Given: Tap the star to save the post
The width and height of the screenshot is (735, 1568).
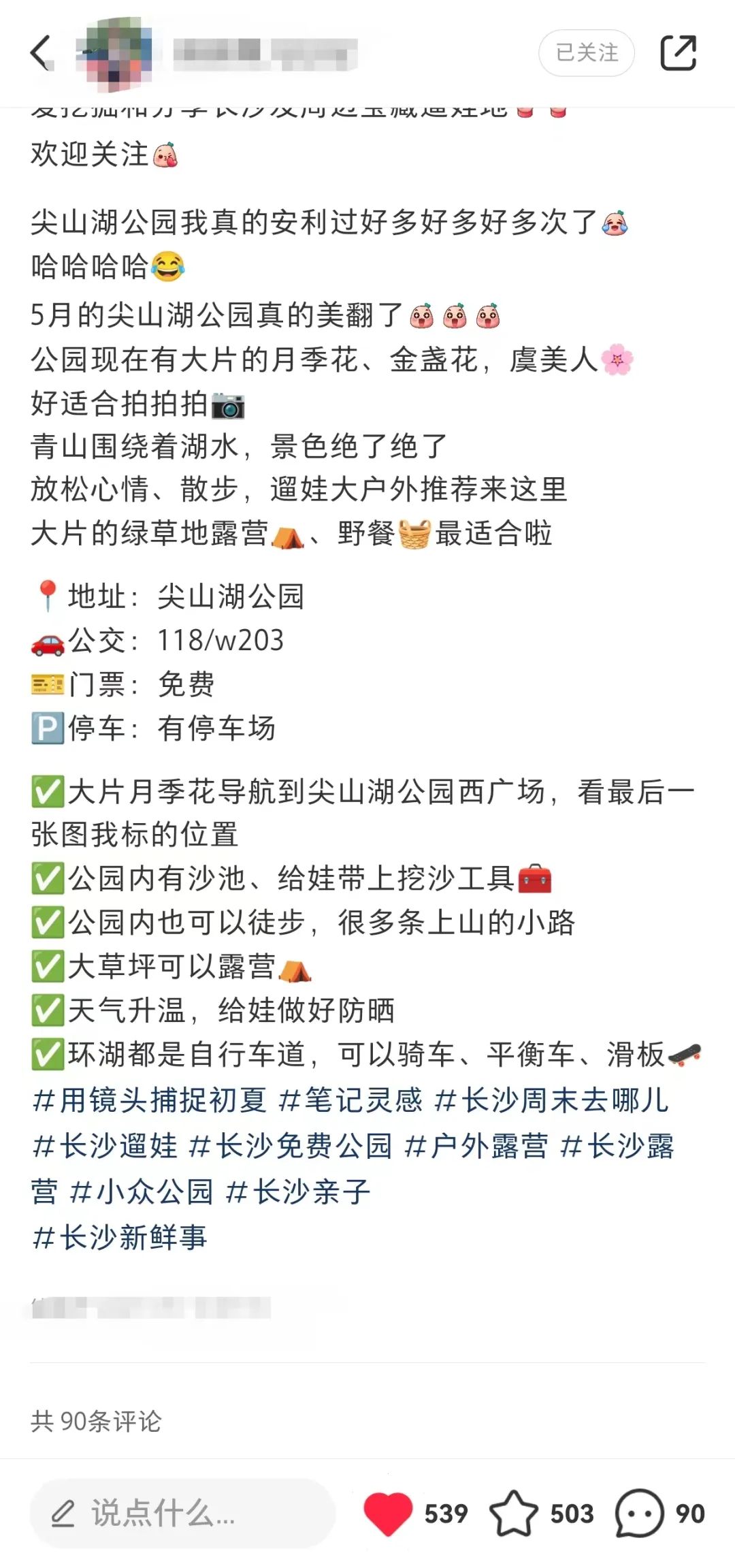Looking at the screenshot, I should click(x=514, y=1514).
